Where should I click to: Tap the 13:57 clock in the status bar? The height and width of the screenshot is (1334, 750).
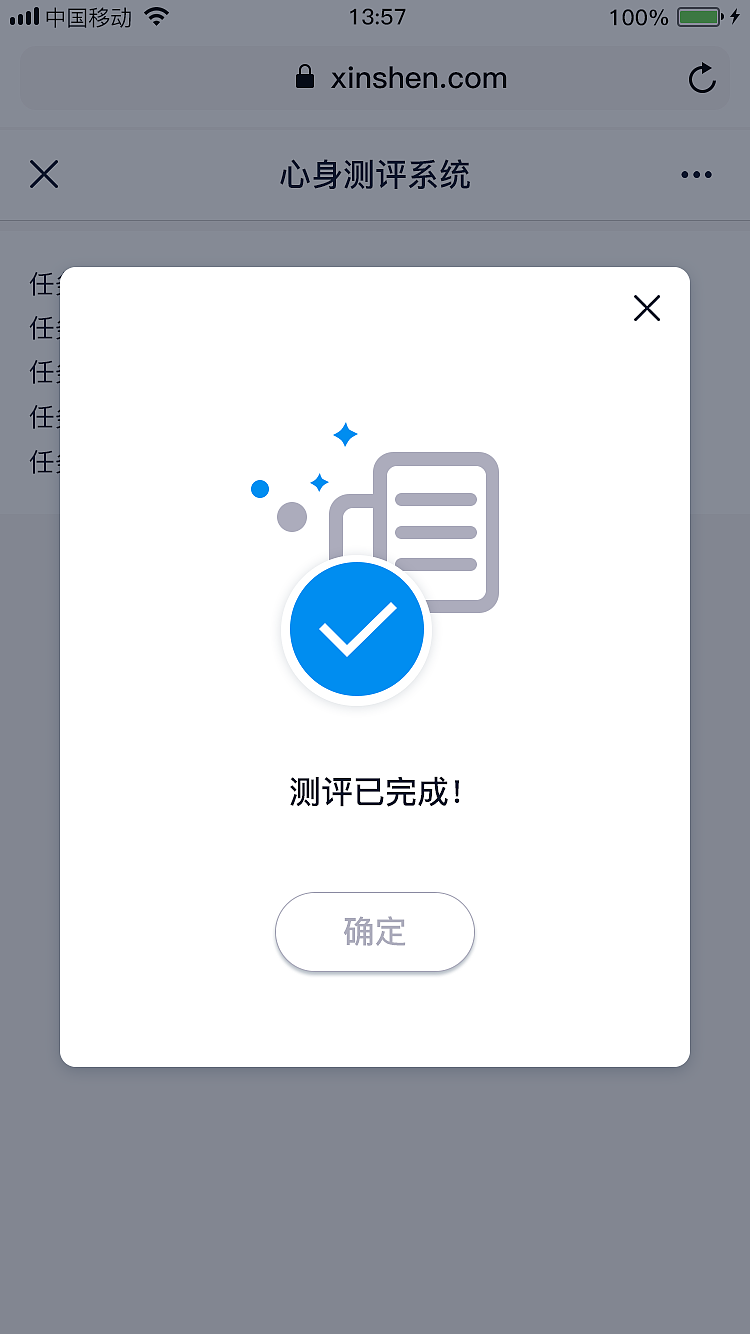376,16
